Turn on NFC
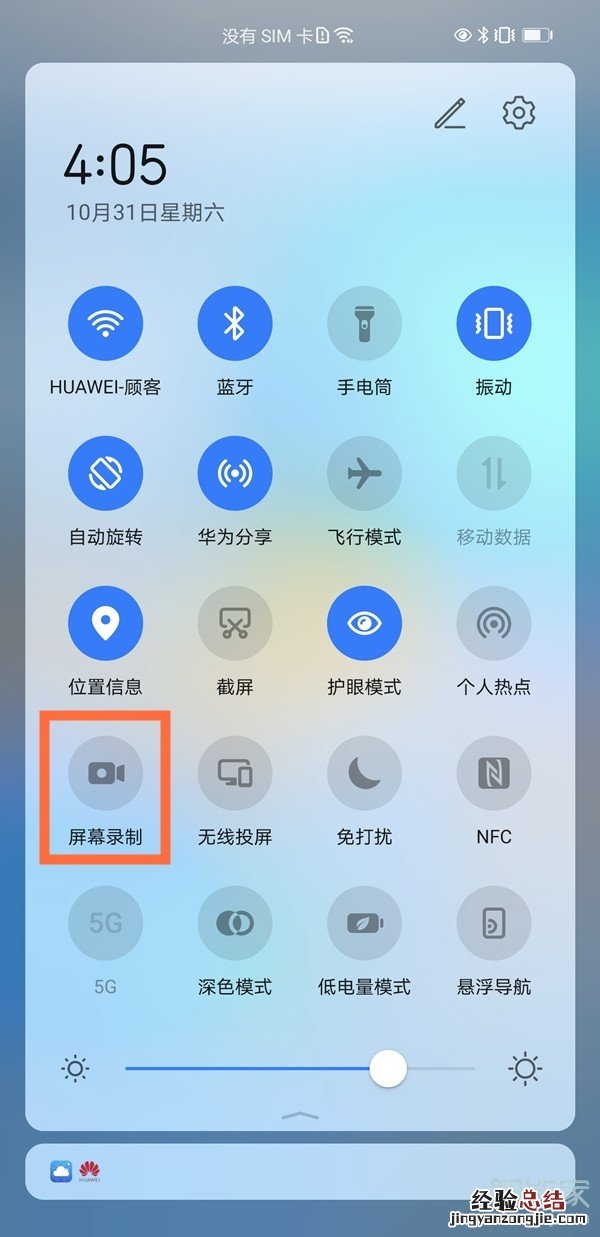Viewport: 600px width, 1237px height. tap(494, 773)
